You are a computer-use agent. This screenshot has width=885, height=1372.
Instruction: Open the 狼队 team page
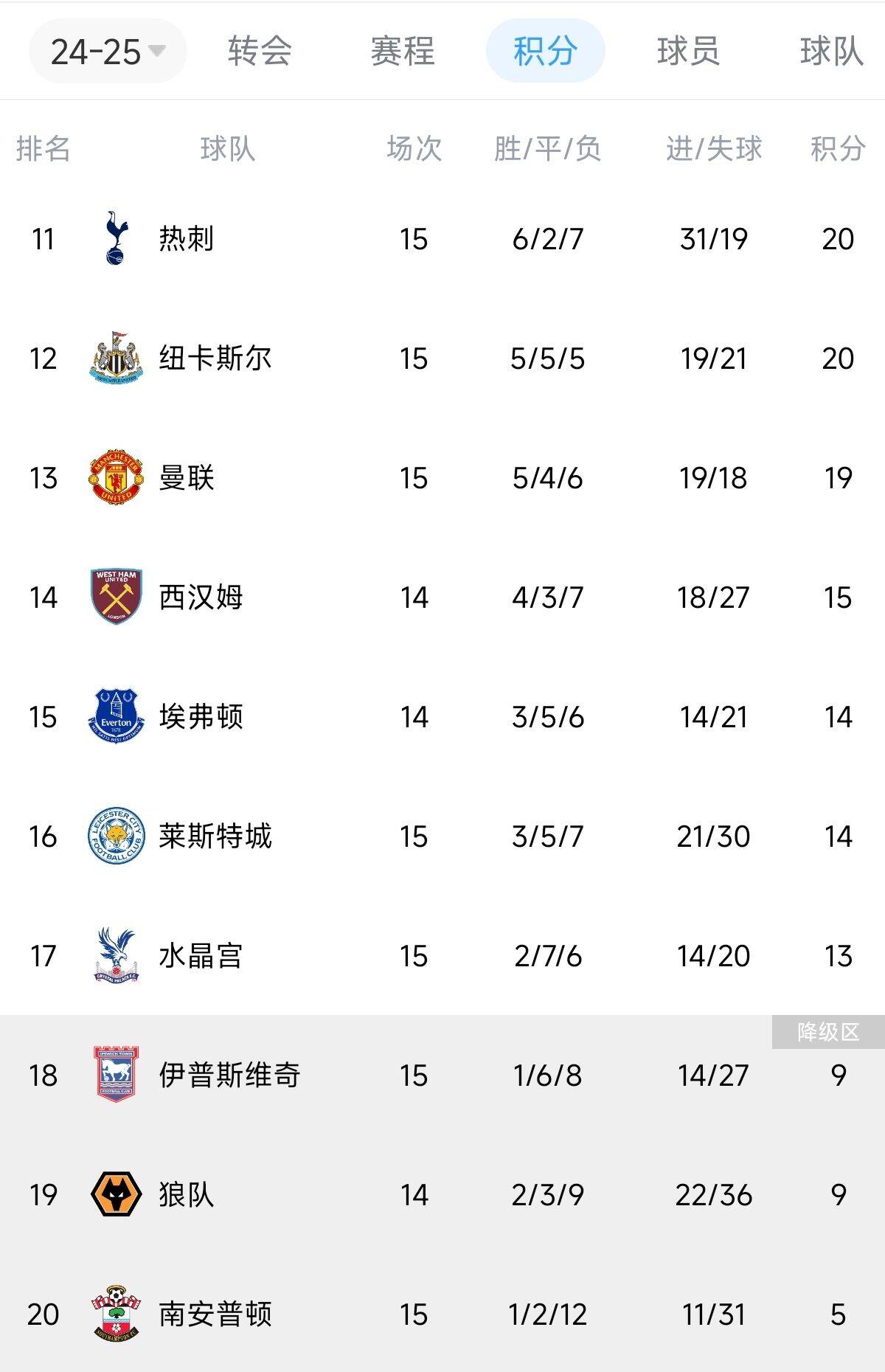click(x=186, y=1195)
